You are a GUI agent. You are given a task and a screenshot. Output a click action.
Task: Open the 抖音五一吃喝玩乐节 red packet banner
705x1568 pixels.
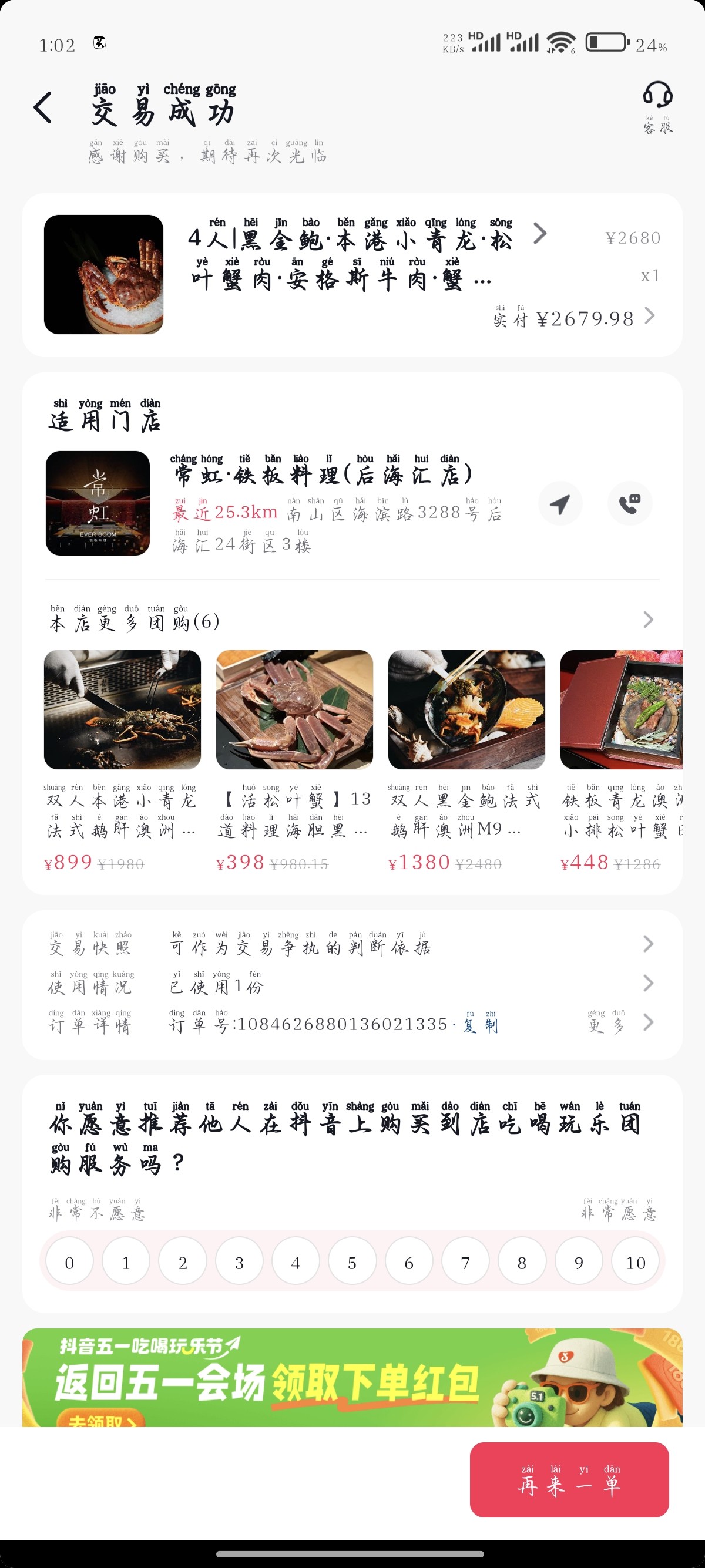tap(352, 1377)
